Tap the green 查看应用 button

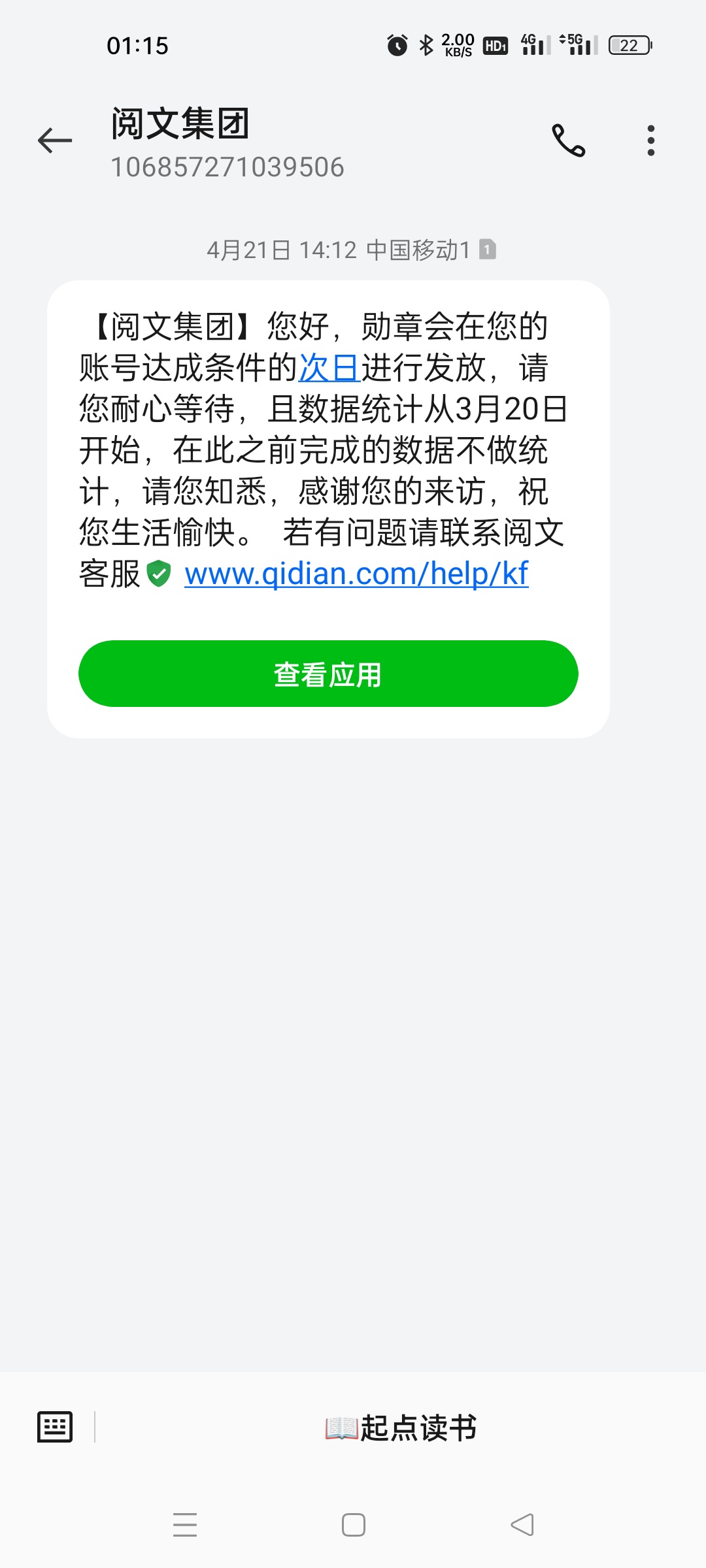328,674
